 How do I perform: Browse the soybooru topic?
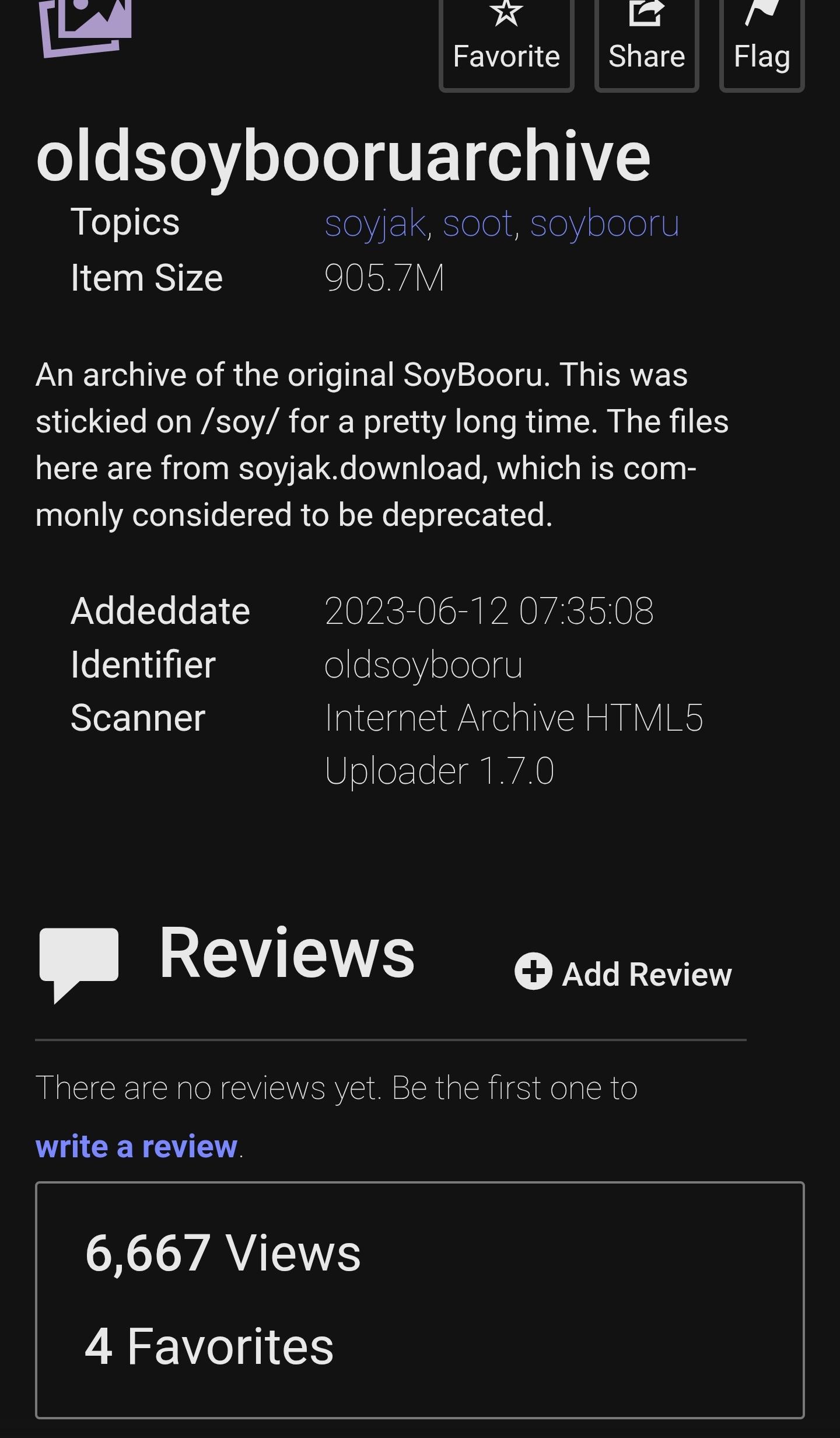604,224
